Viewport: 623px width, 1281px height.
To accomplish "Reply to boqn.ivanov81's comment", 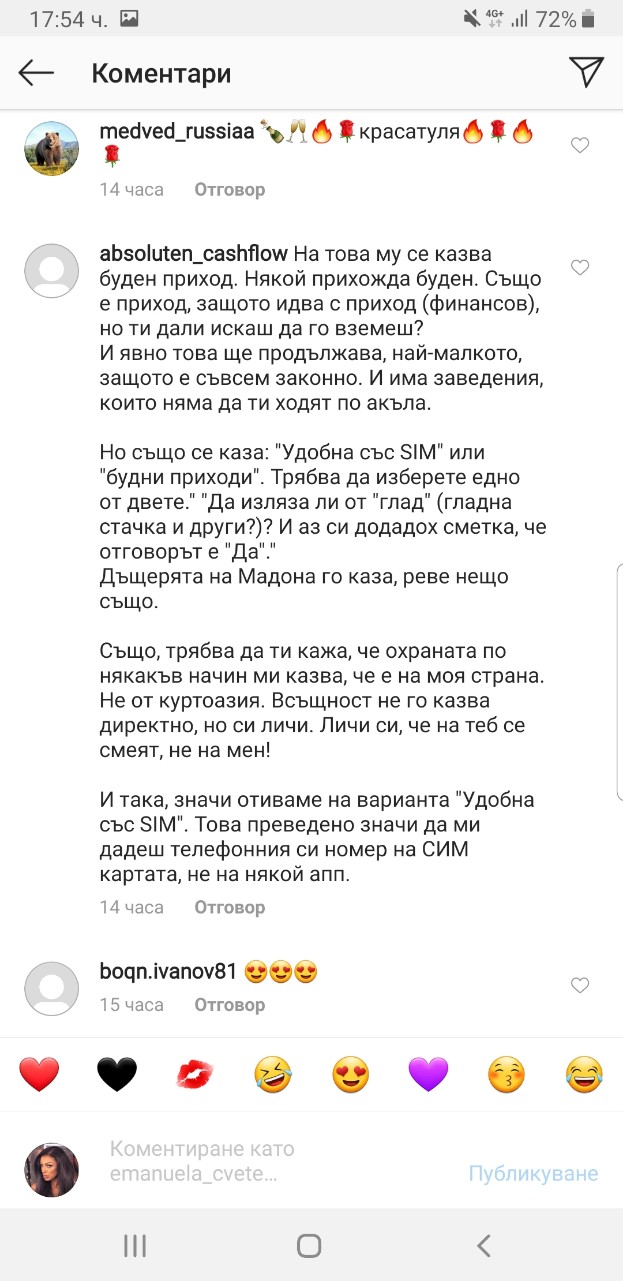I will (230, 1005).
